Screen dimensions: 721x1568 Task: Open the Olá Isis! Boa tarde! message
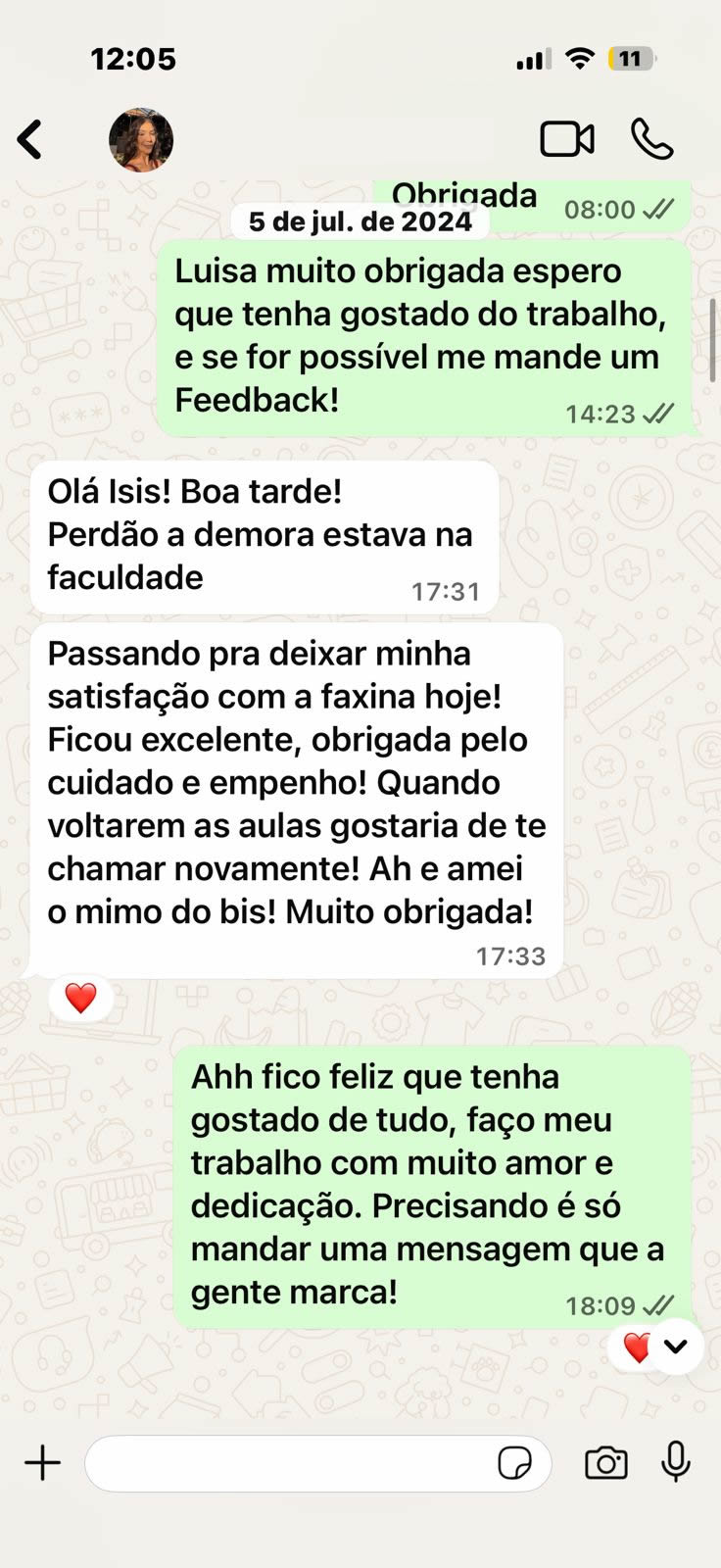point(264,534)
